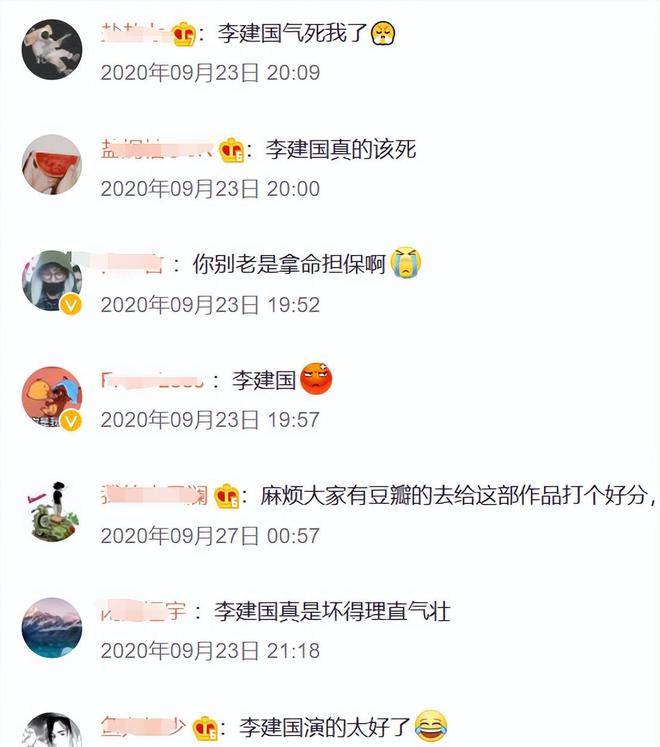The height and width of the screenshot is (747, 660).
Task: Open avatar of commenter mentioning 豆瓣 rating
Action: click(x=51, y=512)
